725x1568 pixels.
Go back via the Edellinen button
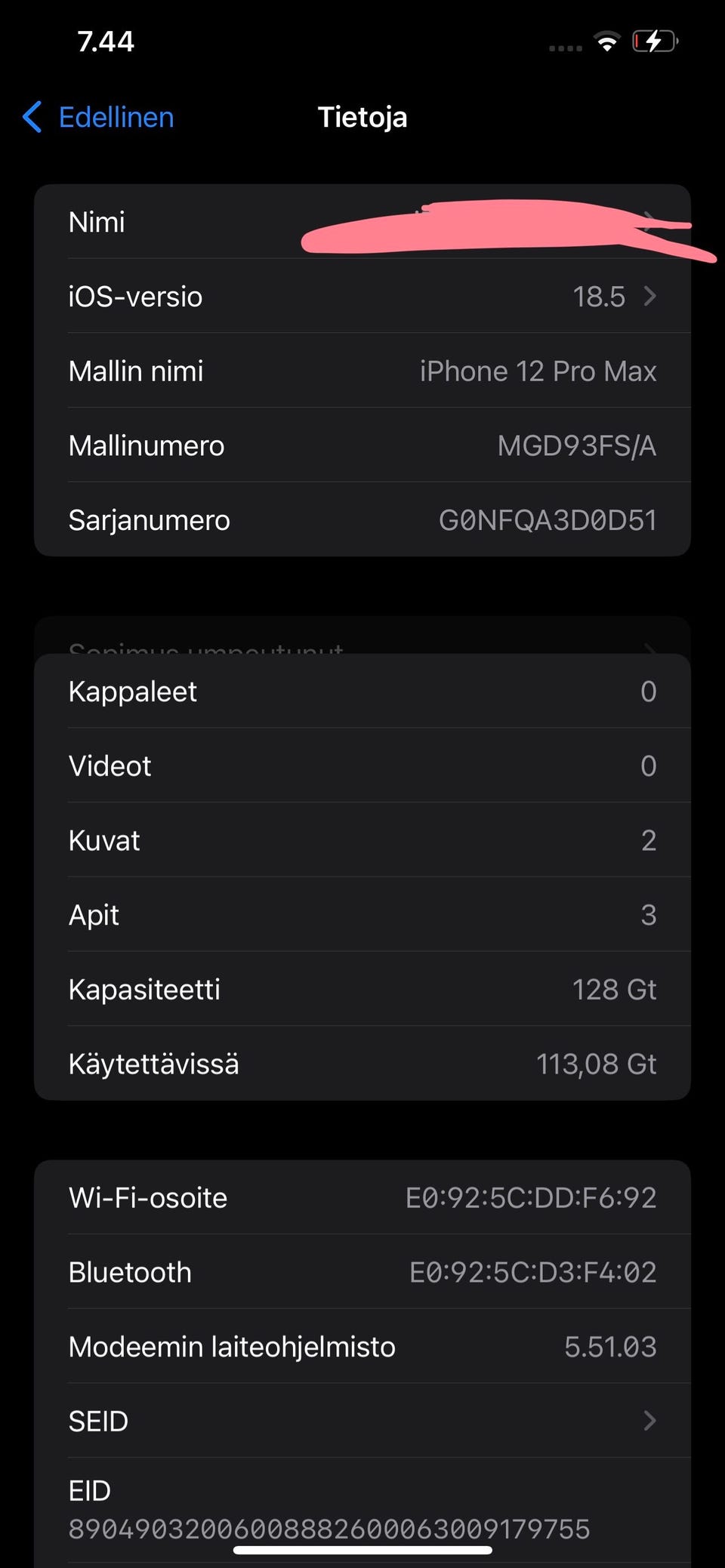point(99,118)
